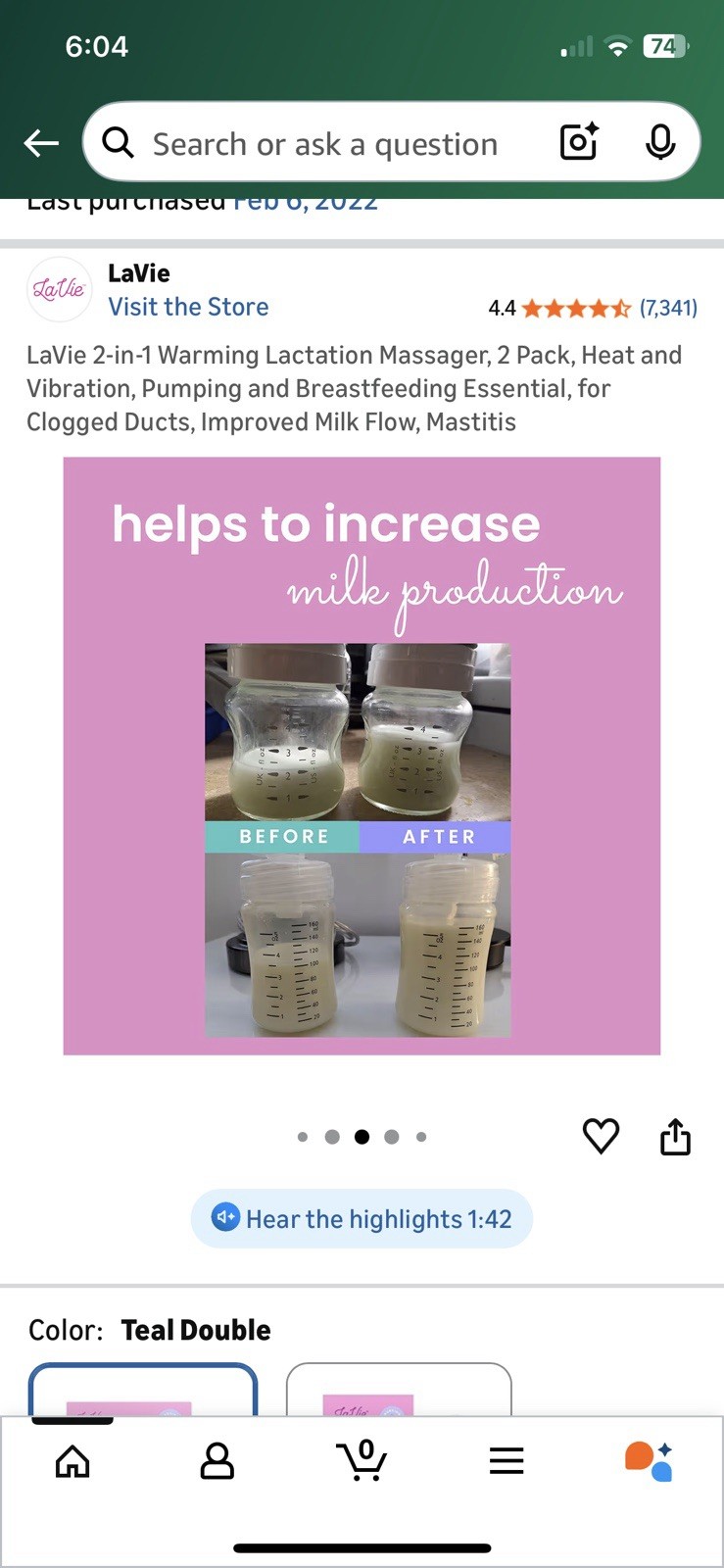The image size is (724, 1568).
Task: Open camera lens search icon
Action: (579, 142)
